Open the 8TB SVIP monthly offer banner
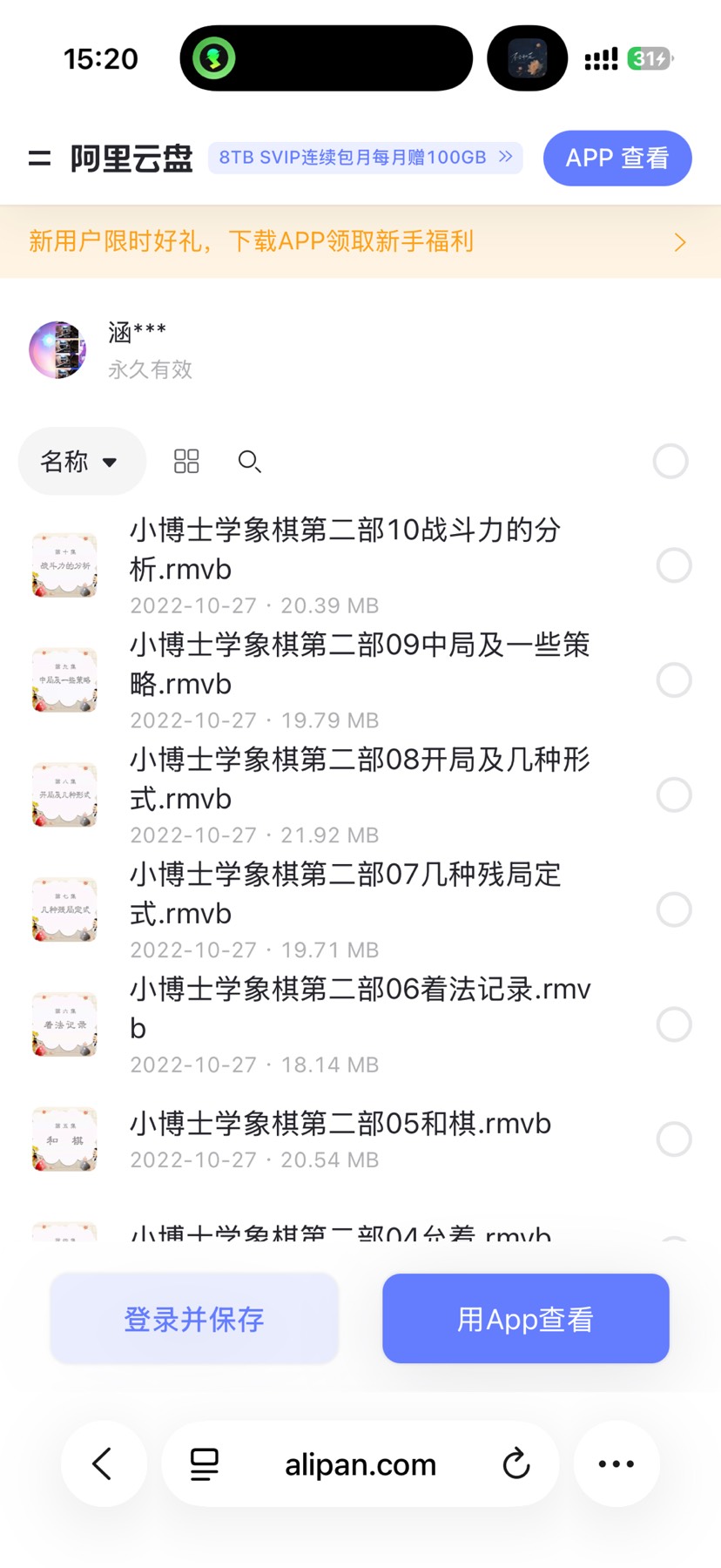The width and height of the screenshot is (721, 1568). pyautogui.click(x=365, y=158)
